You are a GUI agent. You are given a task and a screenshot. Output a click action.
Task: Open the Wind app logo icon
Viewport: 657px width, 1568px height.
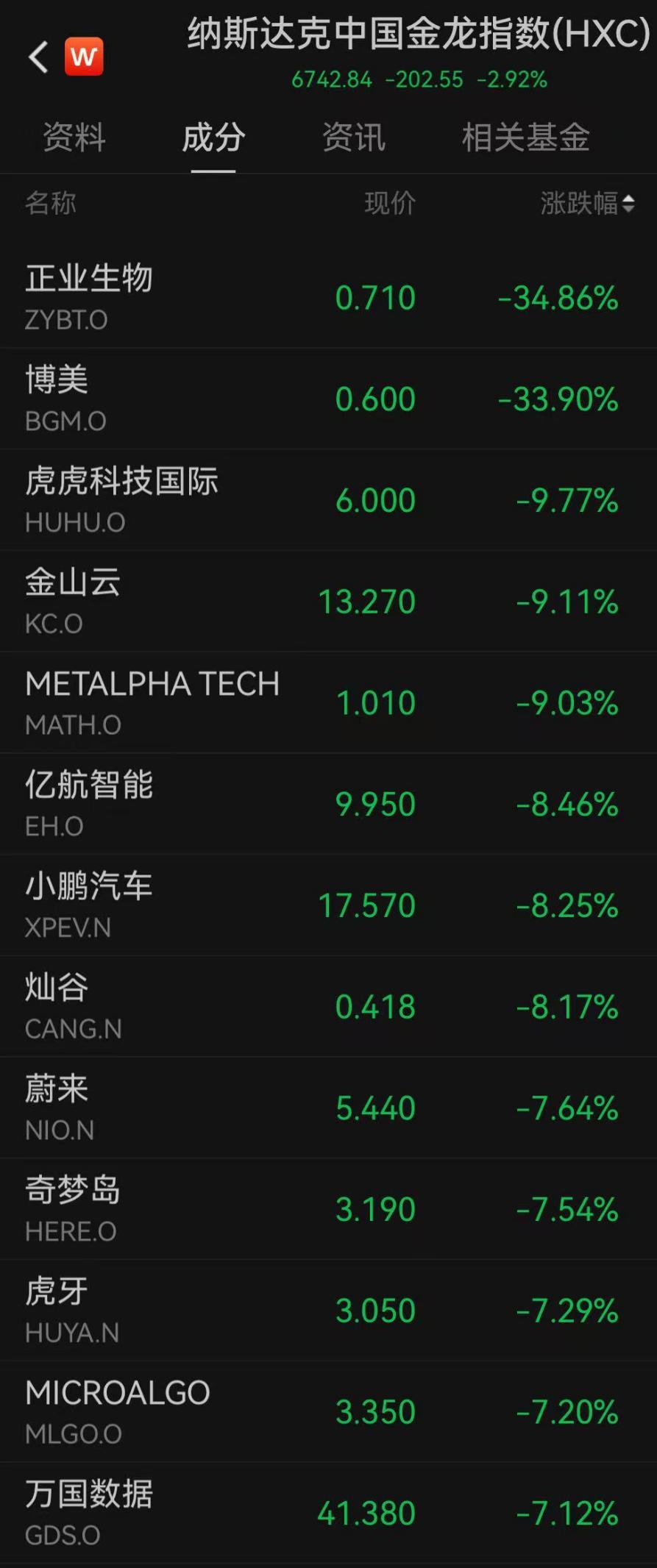tap(83, 57)
